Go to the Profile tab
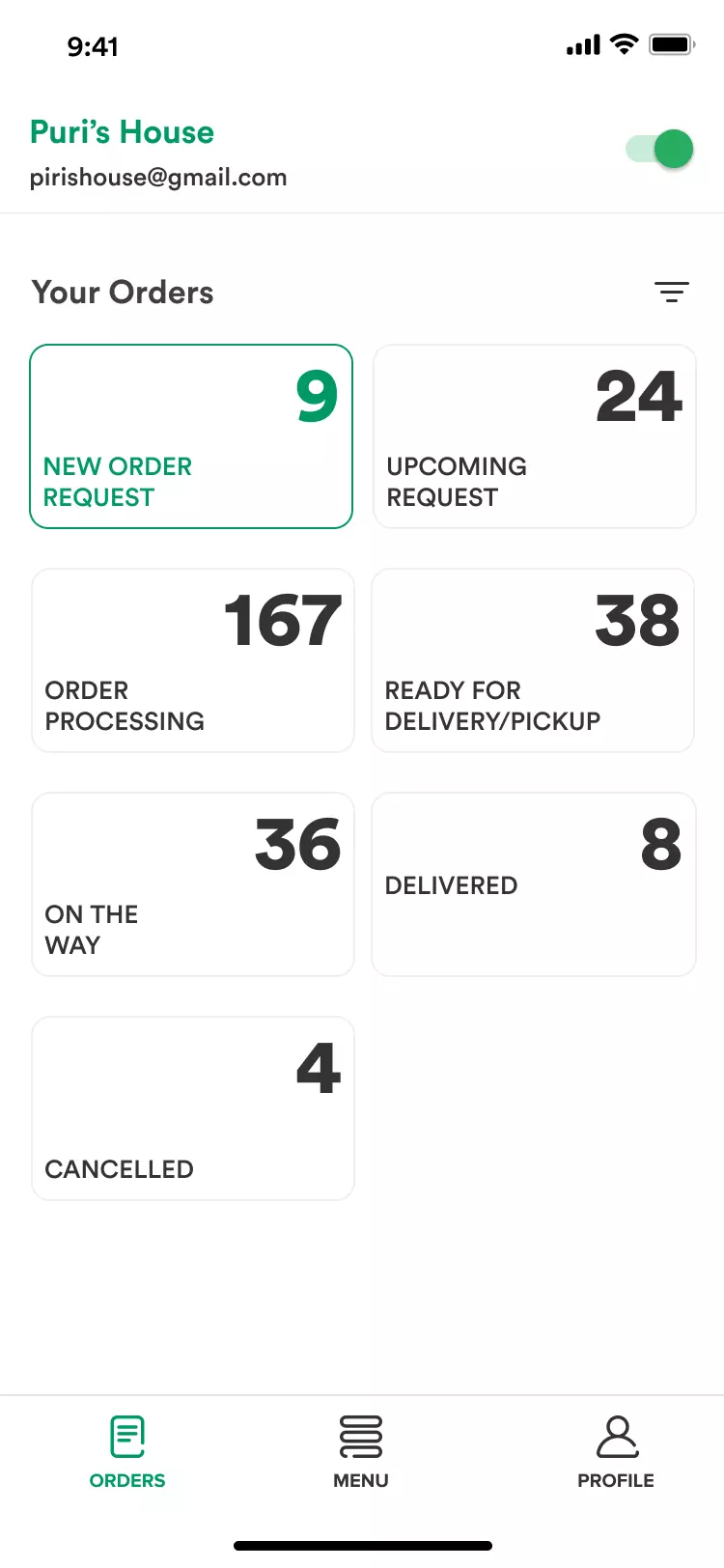 (616, 1452)
